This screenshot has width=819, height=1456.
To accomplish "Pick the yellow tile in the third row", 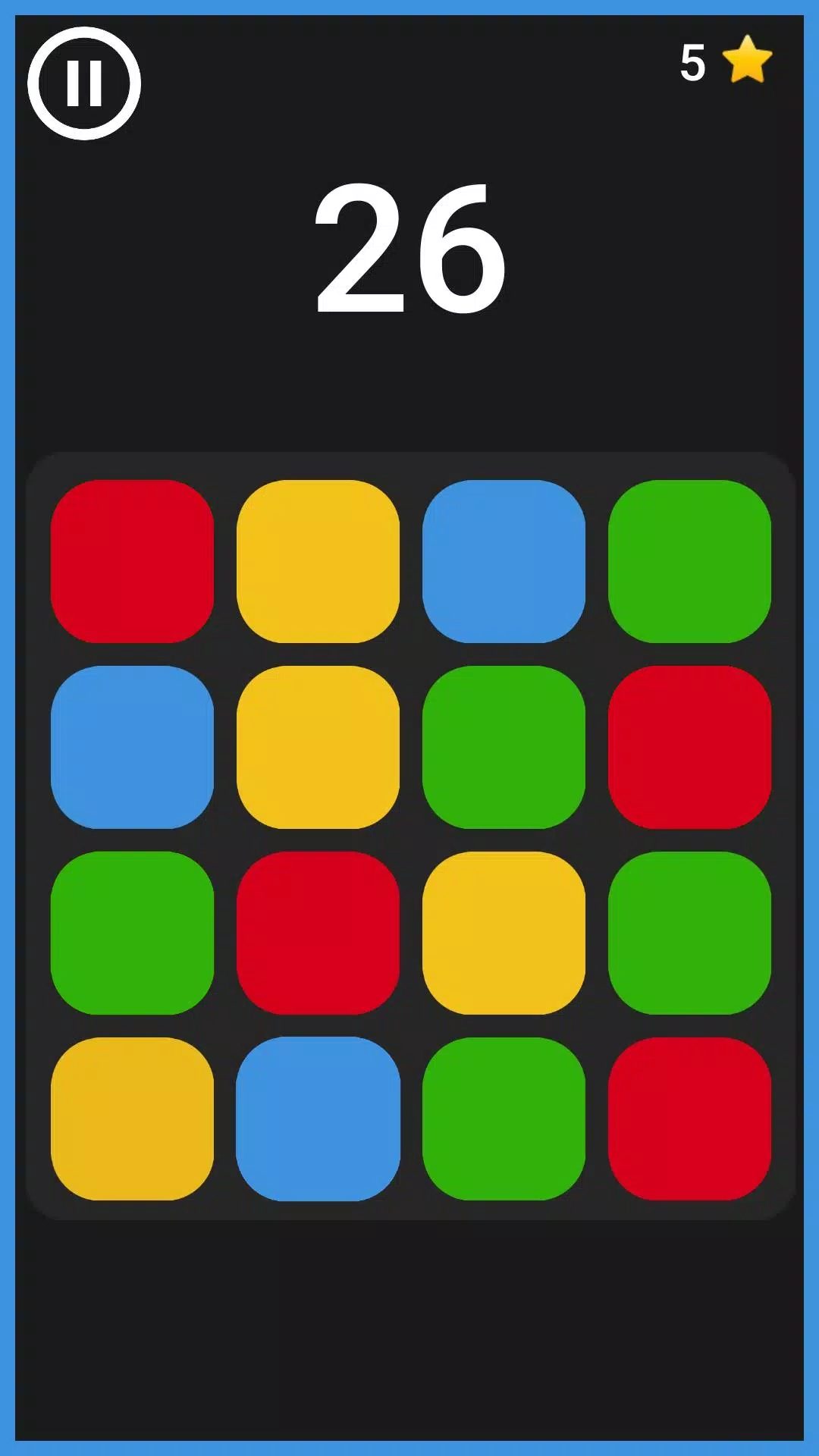I will (x=504, y=933).
